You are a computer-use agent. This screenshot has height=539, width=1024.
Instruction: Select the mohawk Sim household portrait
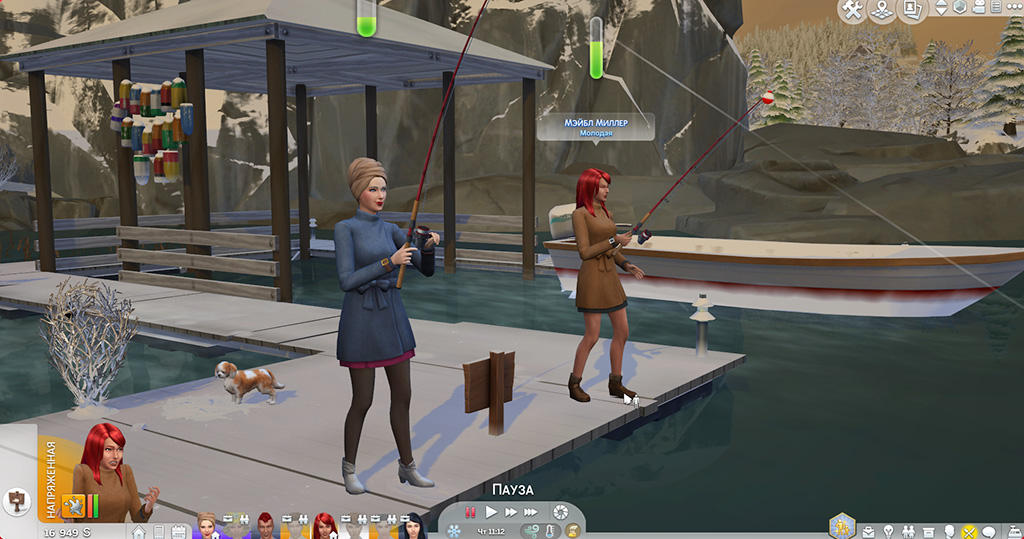coord(264,522)
